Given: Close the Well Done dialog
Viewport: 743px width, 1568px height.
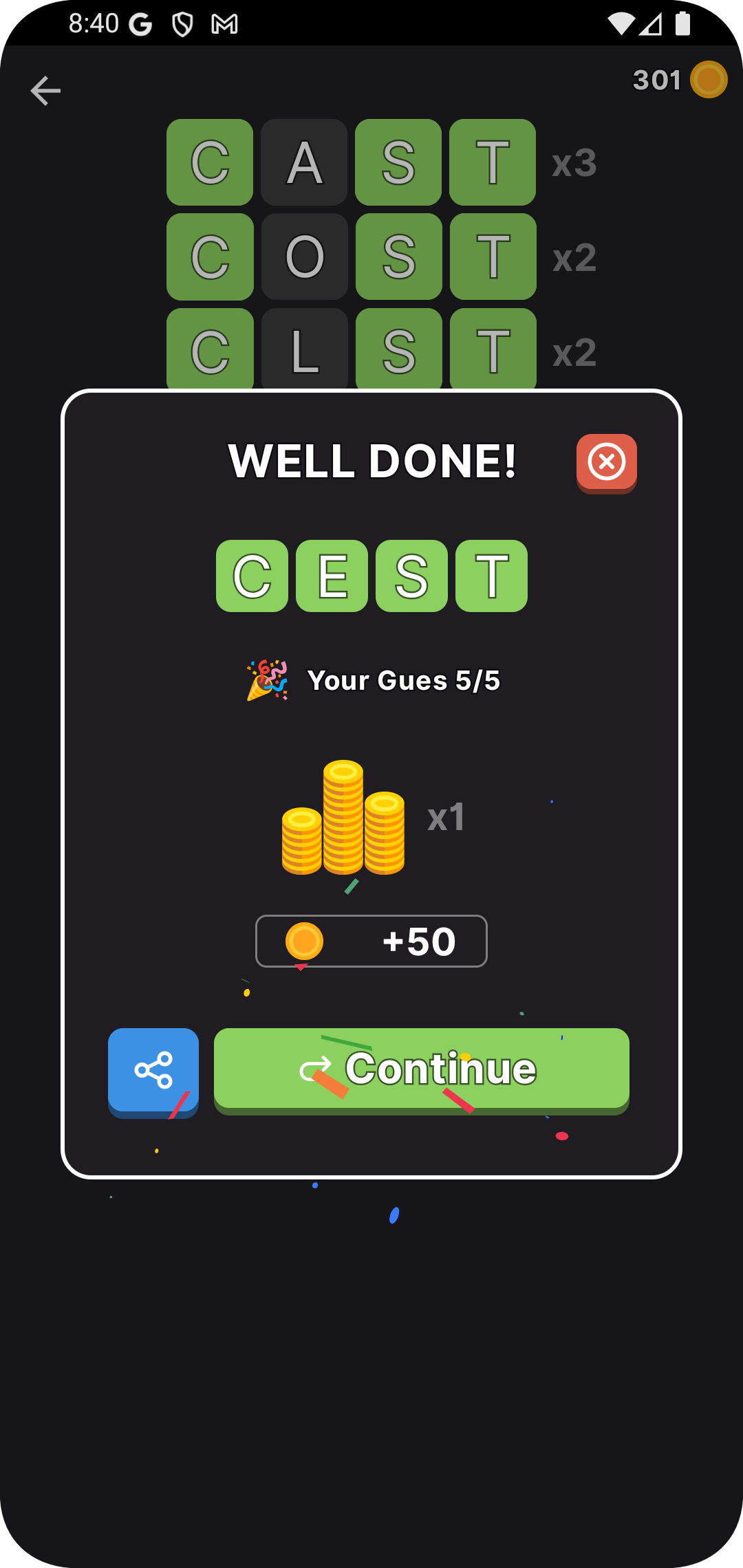Looking at the screenshot, I should 606,461.
